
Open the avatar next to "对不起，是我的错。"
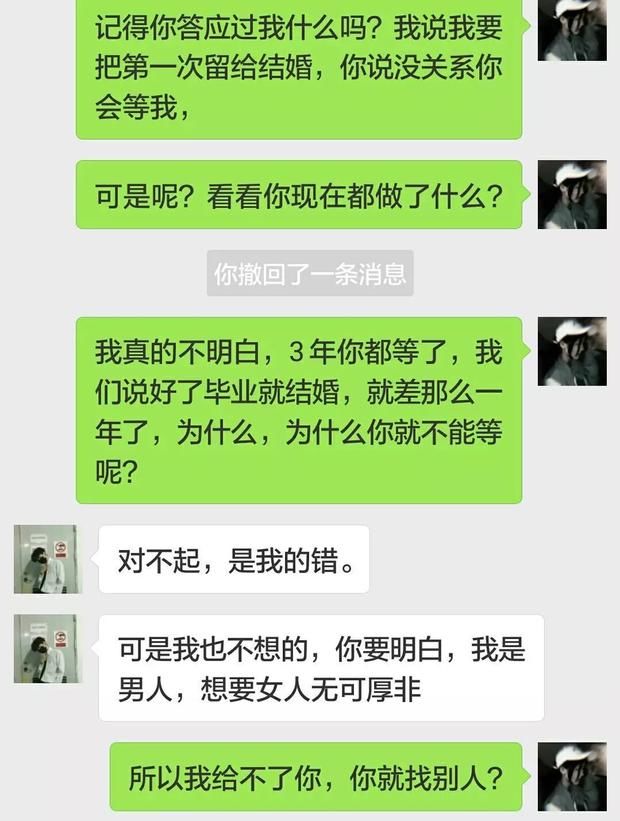click(x=45, y=559)
